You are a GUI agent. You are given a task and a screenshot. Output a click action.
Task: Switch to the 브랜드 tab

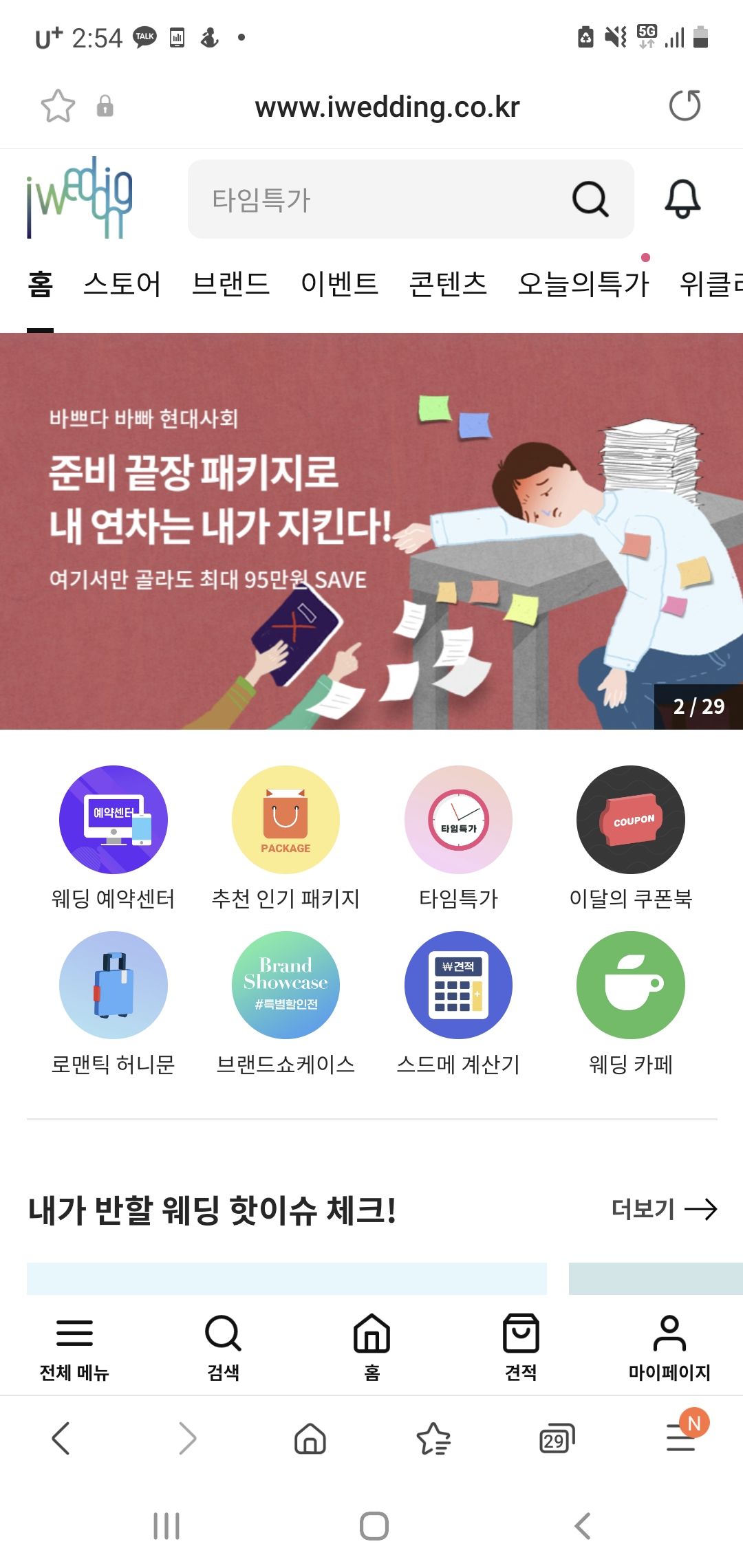230,284
